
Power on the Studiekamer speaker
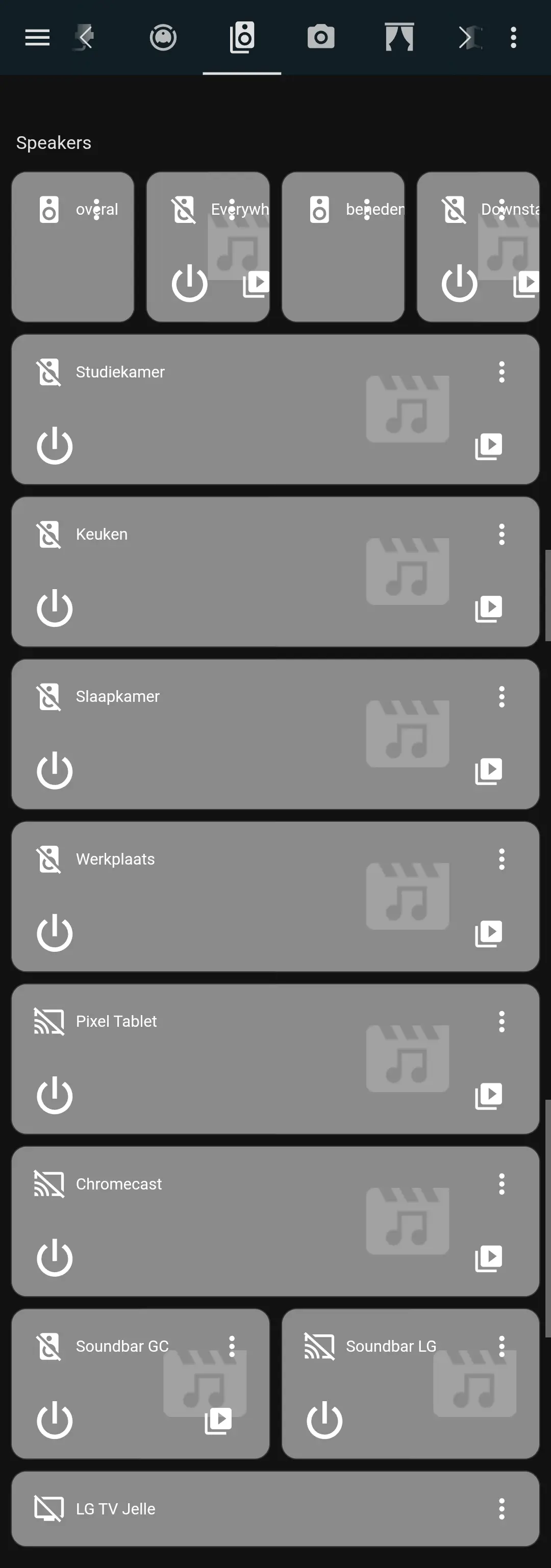[x=55, y=446]
